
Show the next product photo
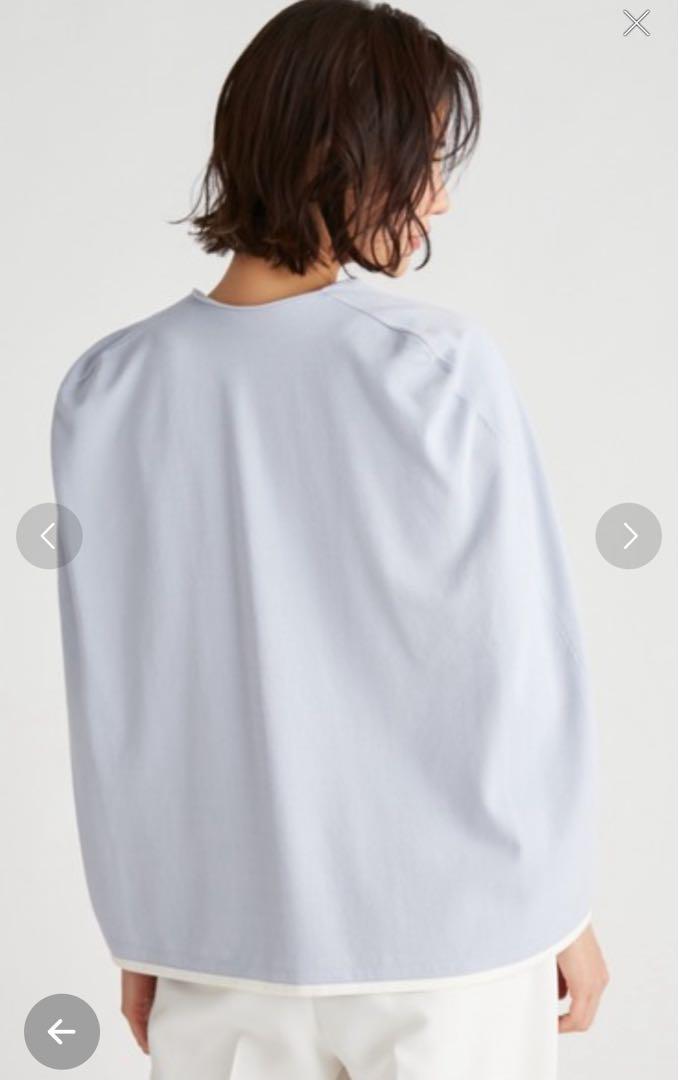628,536
